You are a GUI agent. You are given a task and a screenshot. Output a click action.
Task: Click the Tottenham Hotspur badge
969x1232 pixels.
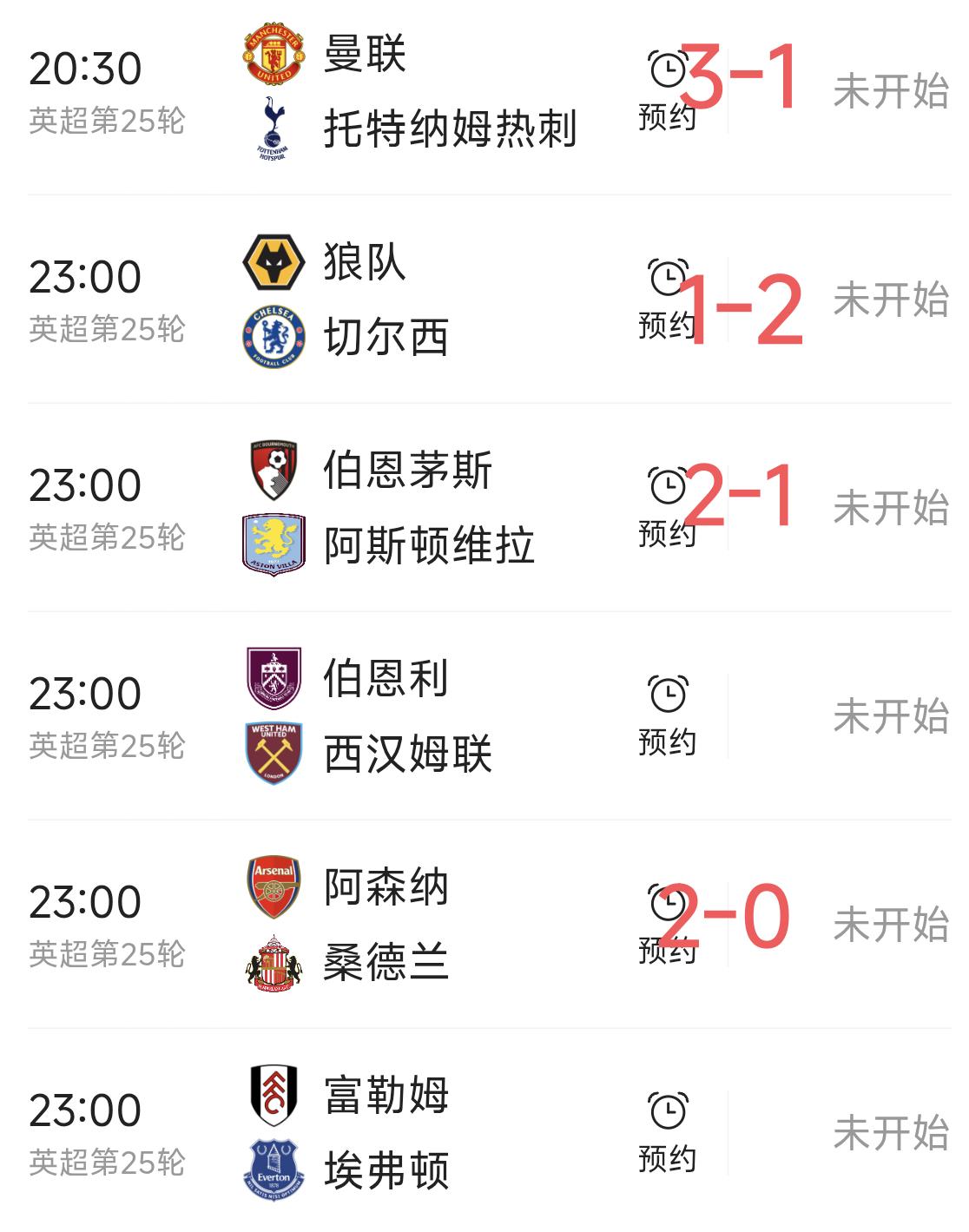[x=272, y=130]
